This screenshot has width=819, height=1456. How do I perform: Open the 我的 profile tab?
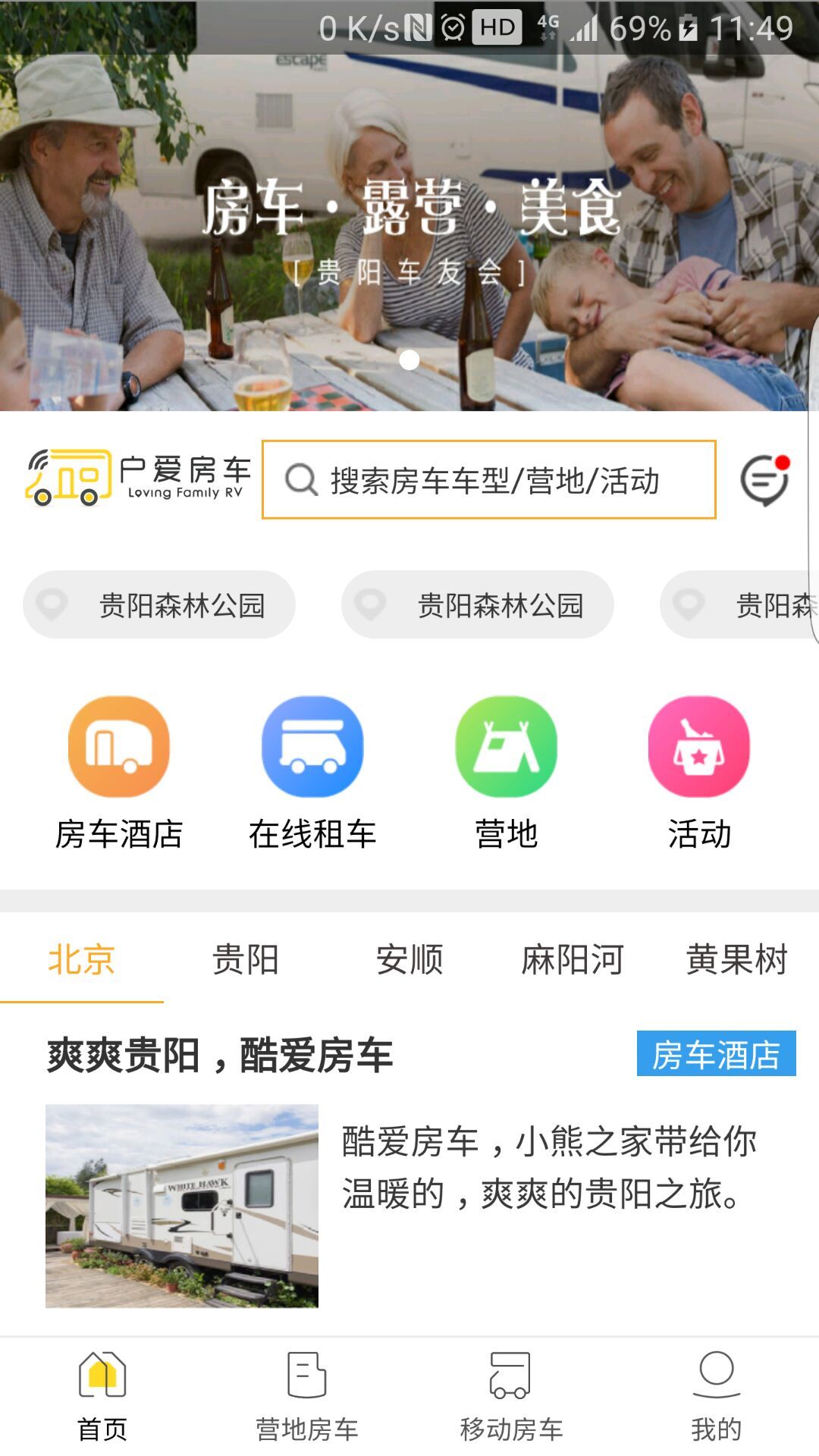point(716,1397)
